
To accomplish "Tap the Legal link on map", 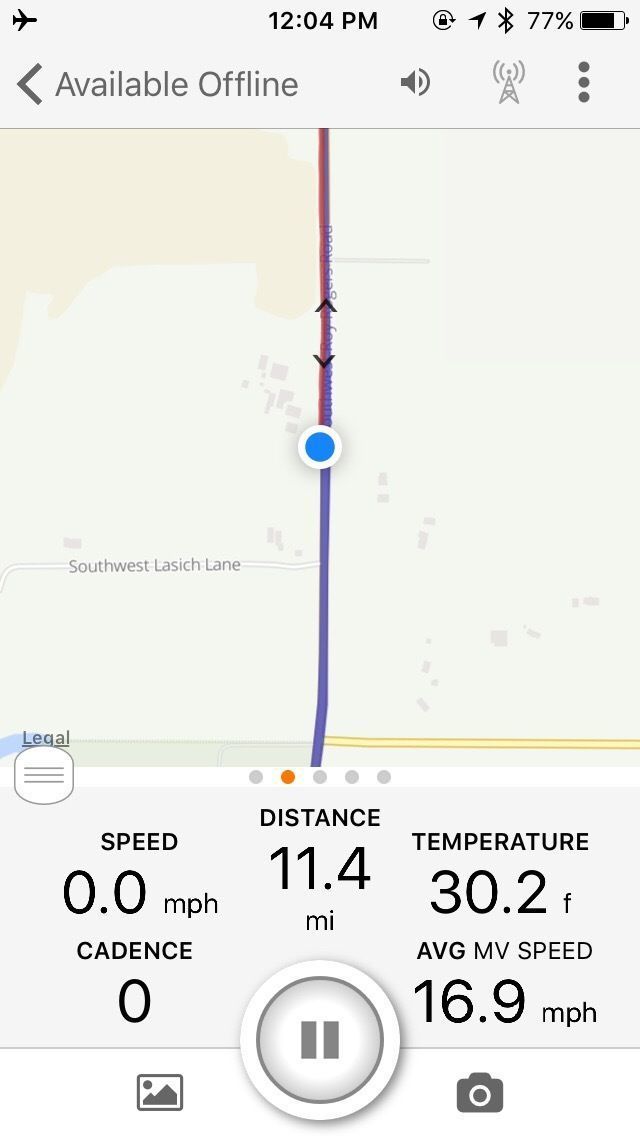I will pos(46,738).
